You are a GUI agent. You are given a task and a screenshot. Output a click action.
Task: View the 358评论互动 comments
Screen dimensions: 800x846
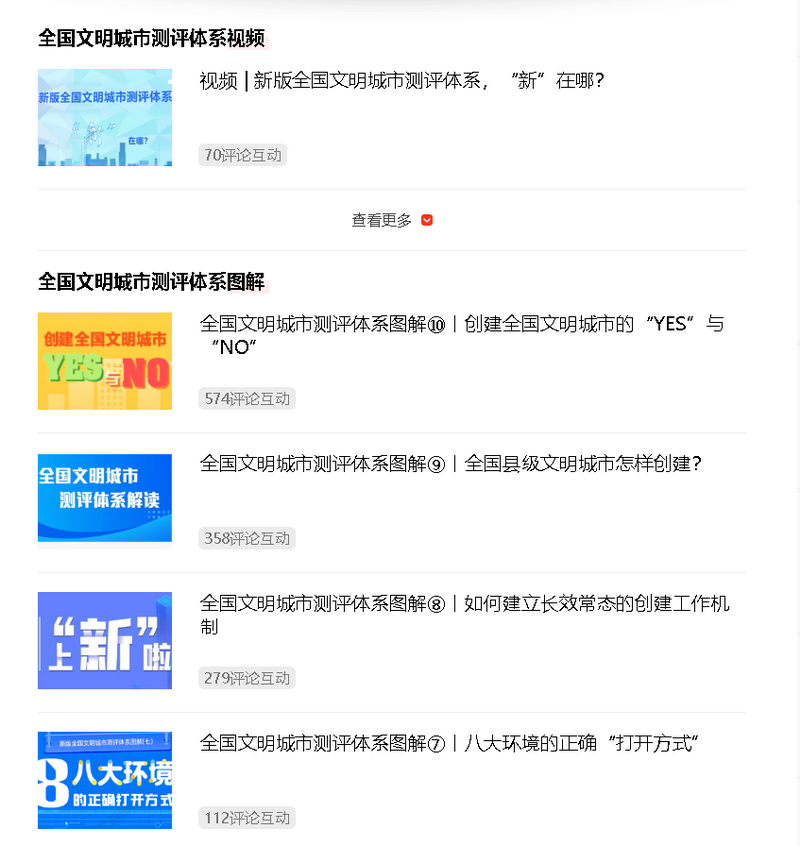coord(247,538)
